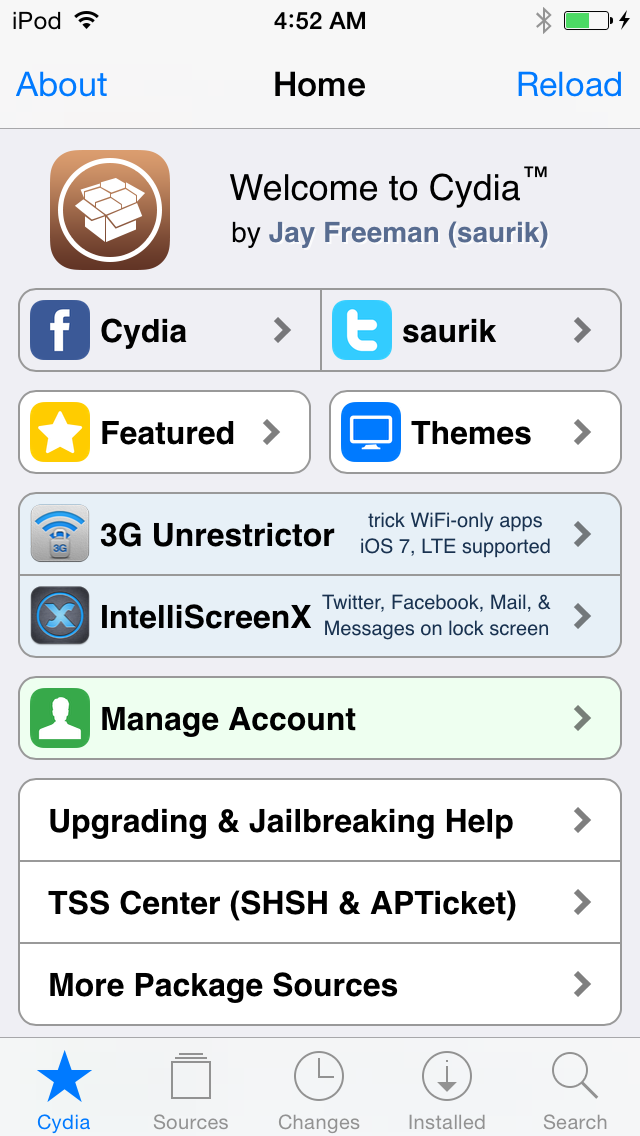Viewport: 640px width, 1136px height.
Task: Browse Featured packages
Action: [165, 433]
